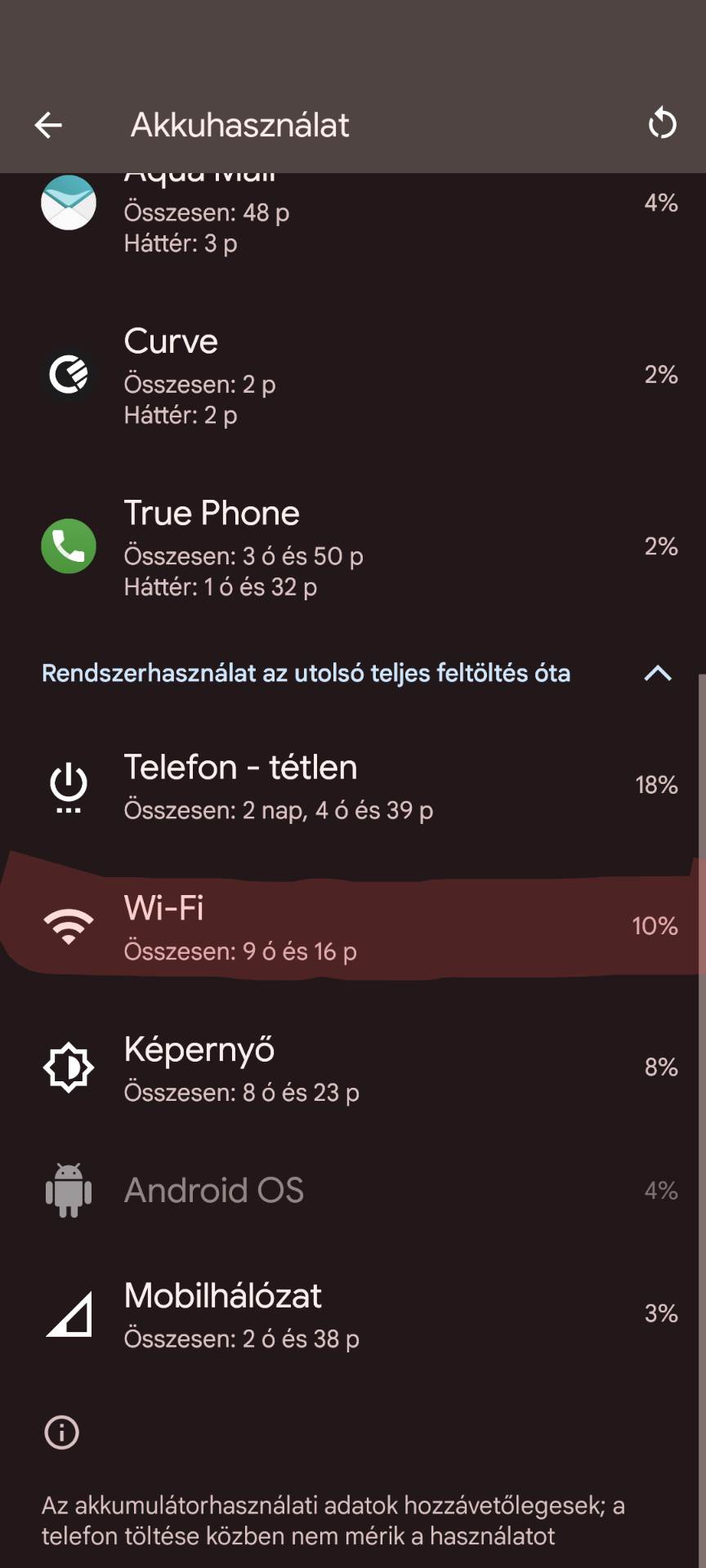The width and height of the screenshot is (706, 1568).
Task: Open True Phone battery usage entry
Action: coord(353,546)
